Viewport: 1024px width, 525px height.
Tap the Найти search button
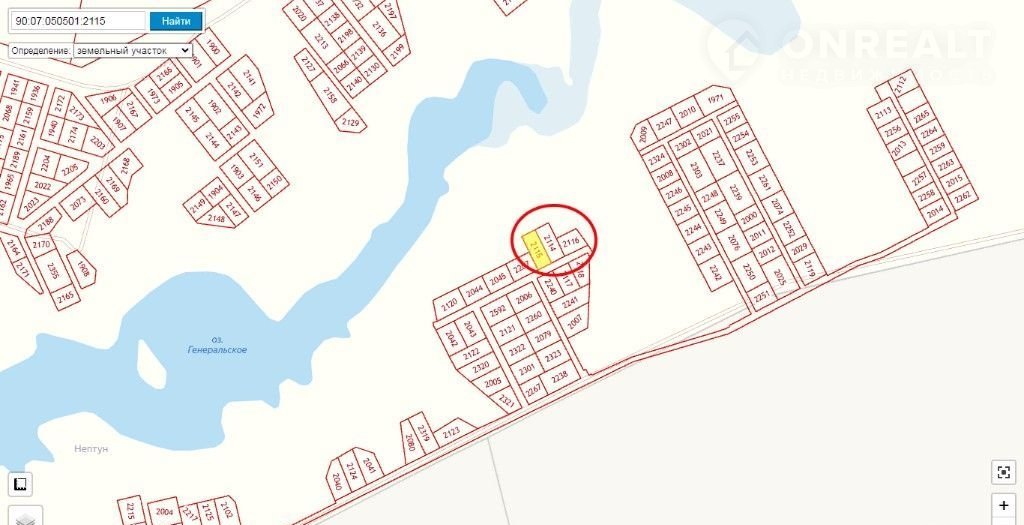[x=176, y=21]
